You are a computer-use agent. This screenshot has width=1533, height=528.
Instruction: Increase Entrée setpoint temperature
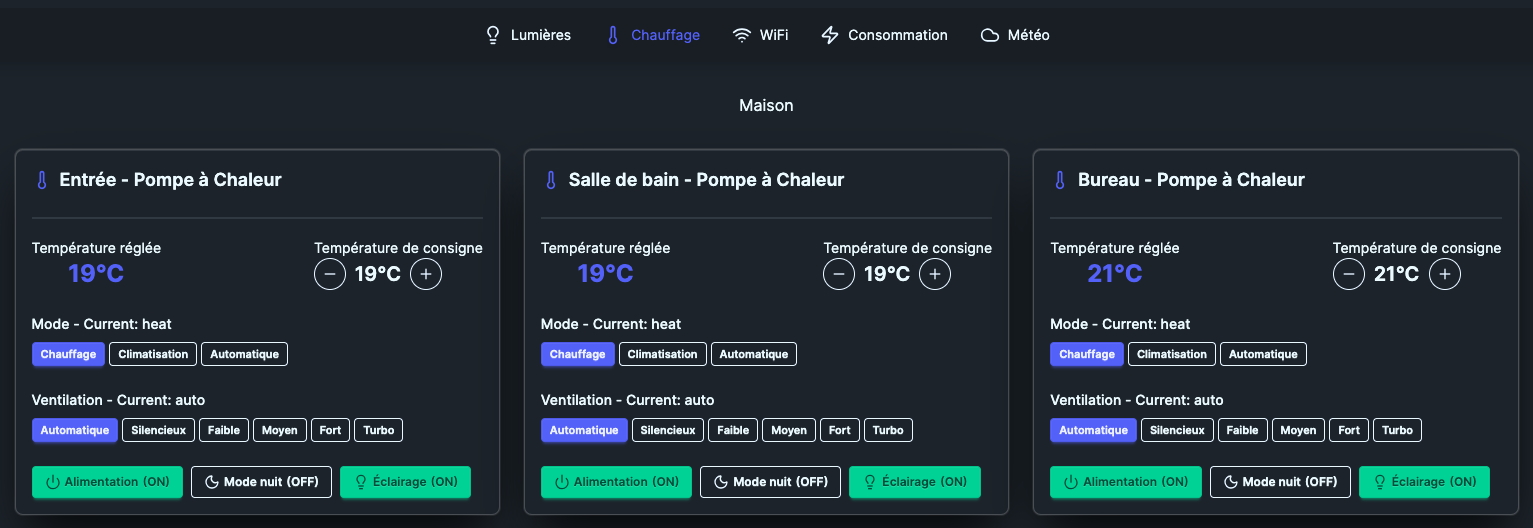426,274
